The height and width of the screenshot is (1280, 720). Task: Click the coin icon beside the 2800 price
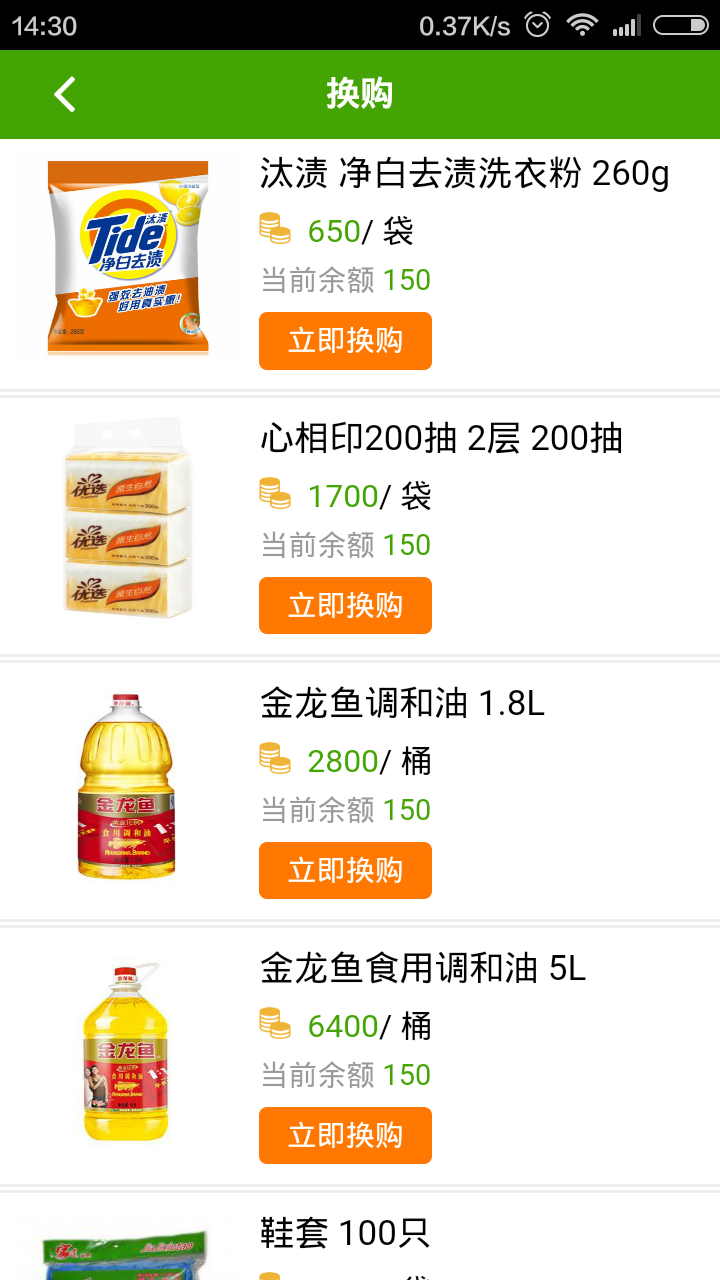point(276,760)
